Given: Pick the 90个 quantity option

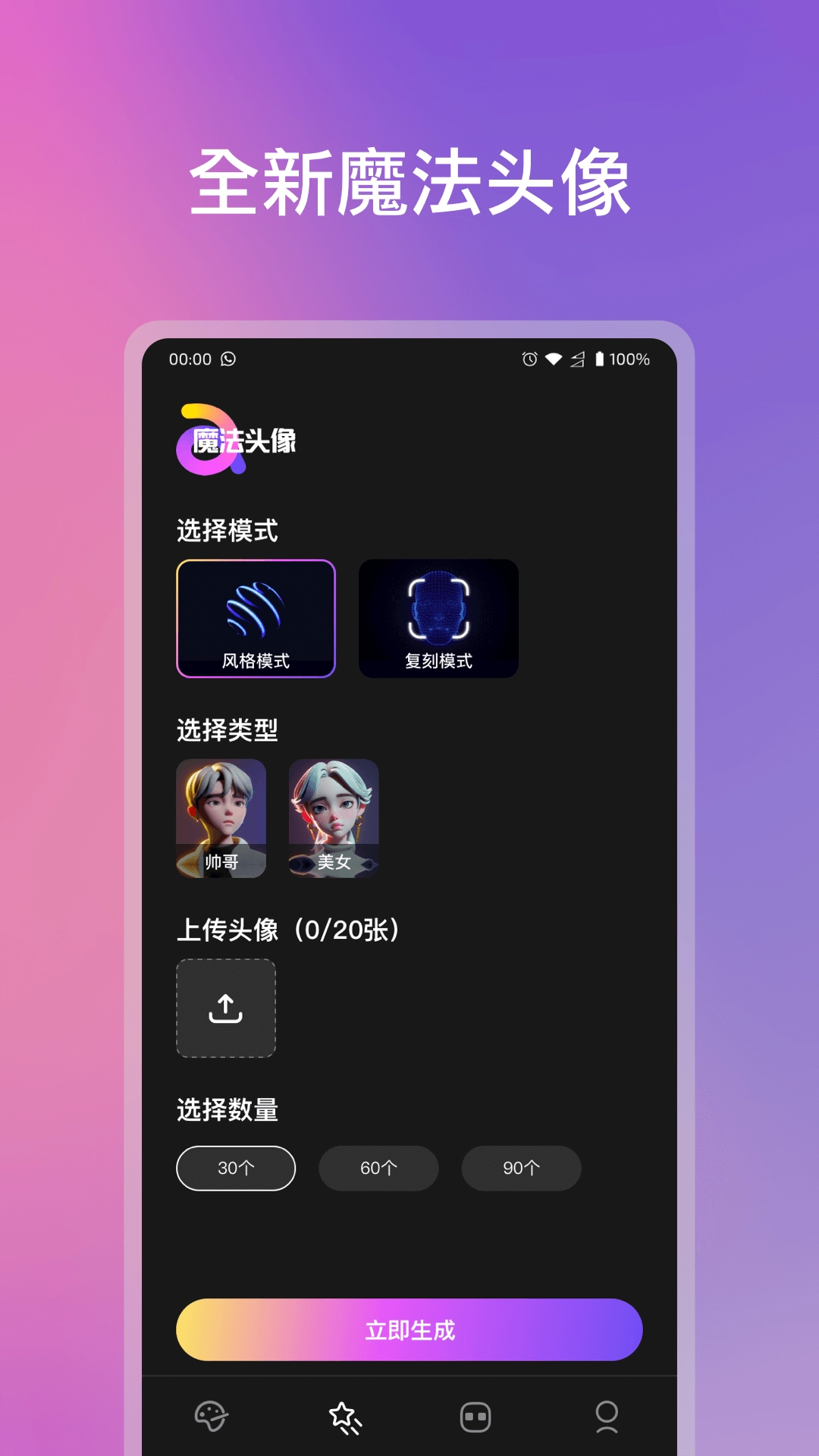Looking at the screenshot, I should pyautogui.click(x=521, y=1168).
